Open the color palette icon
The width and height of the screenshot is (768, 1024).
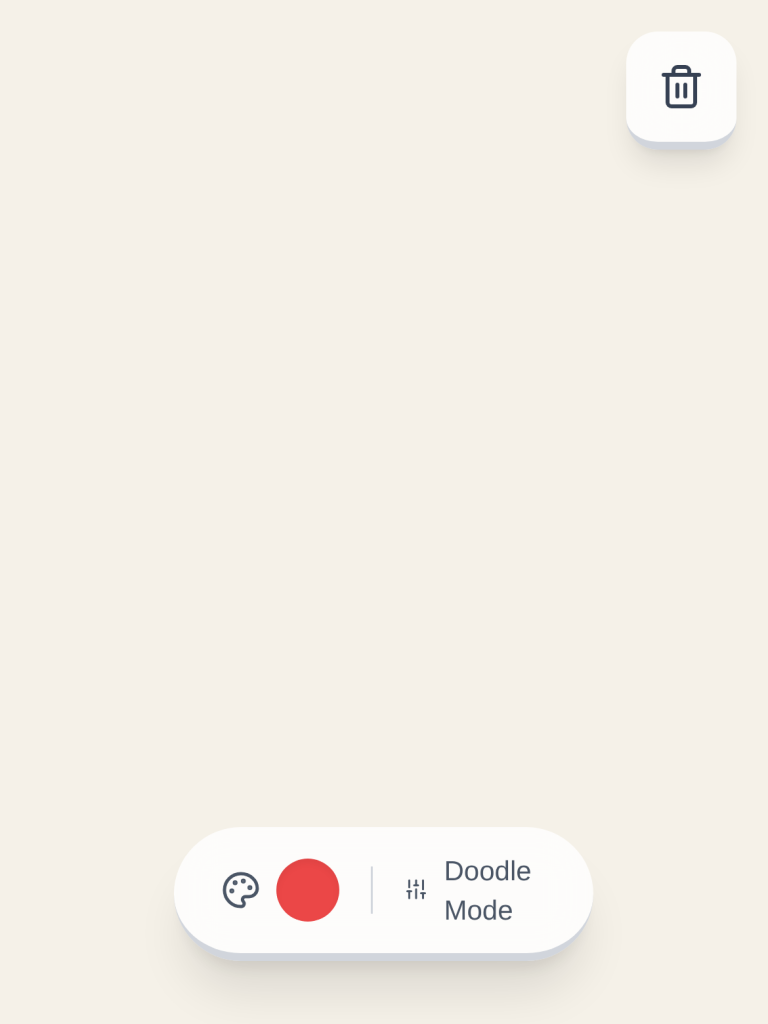click(x=241, y=890)
